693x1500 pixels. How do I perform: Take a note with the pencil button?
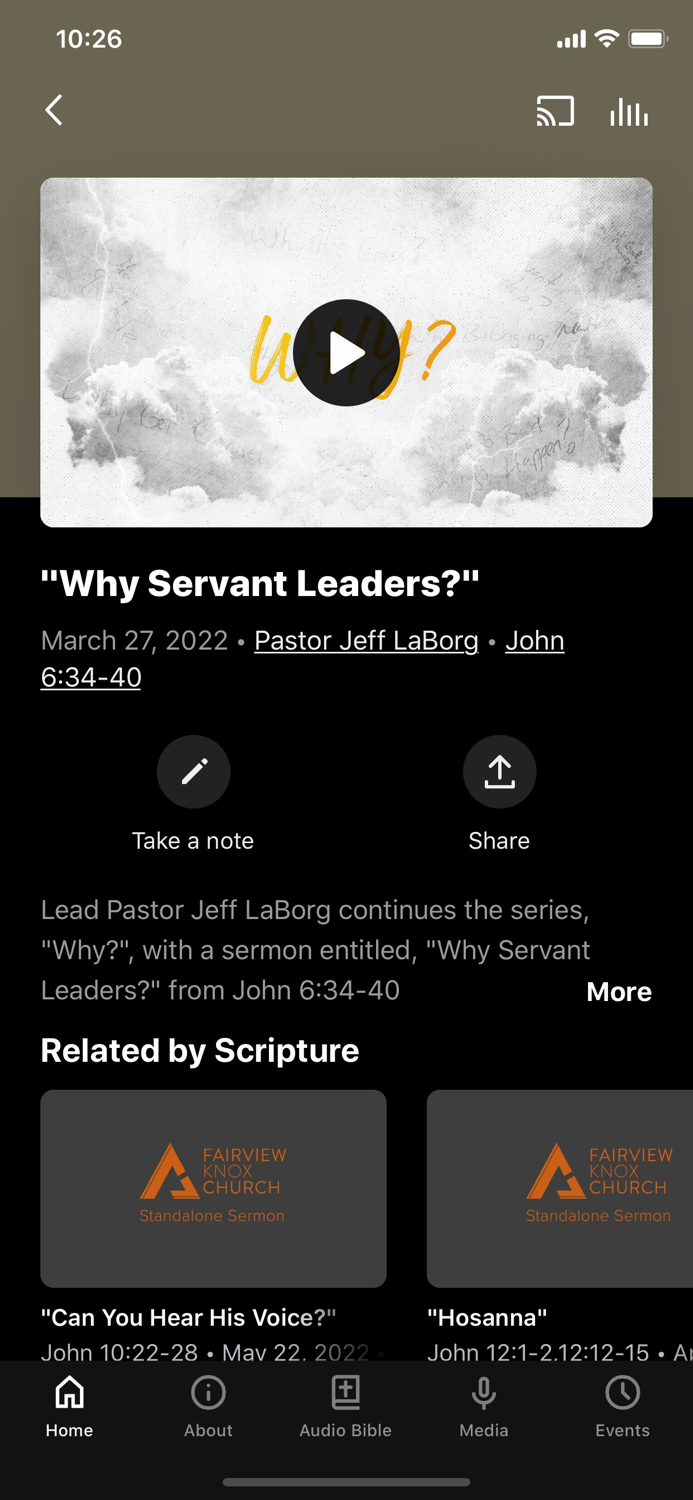pyautogui.click(x=194, y=772)
